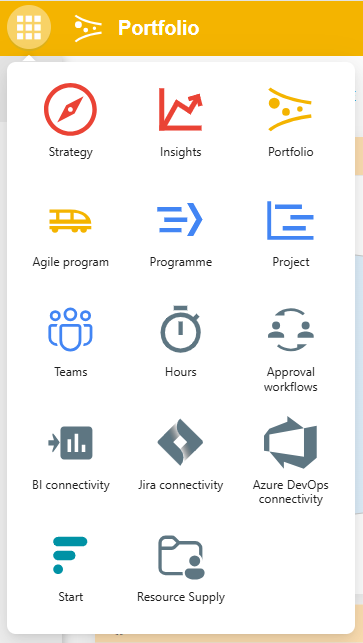The width and height of the screenshot is (363, 643).
Task: Open the Hours stopwatch tile
Action: [180, 342]
